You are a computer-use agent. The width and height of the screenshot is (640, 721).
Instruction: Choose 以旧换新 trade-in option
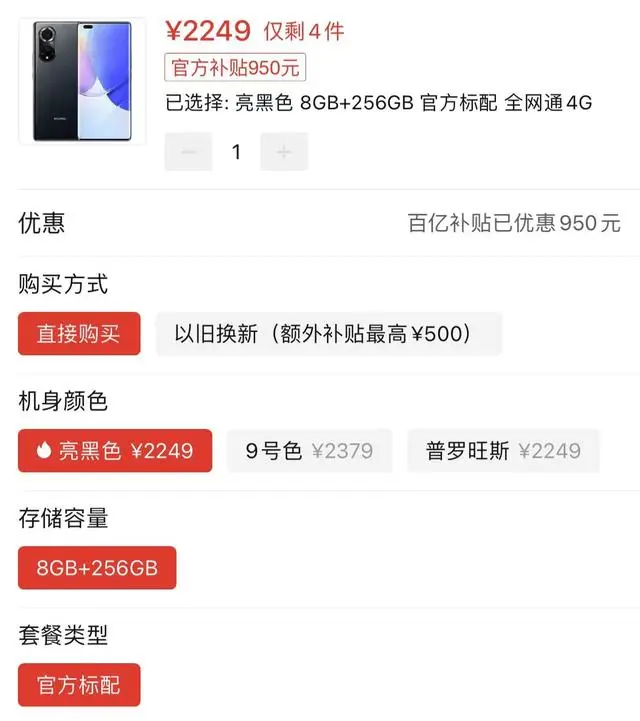328,334
